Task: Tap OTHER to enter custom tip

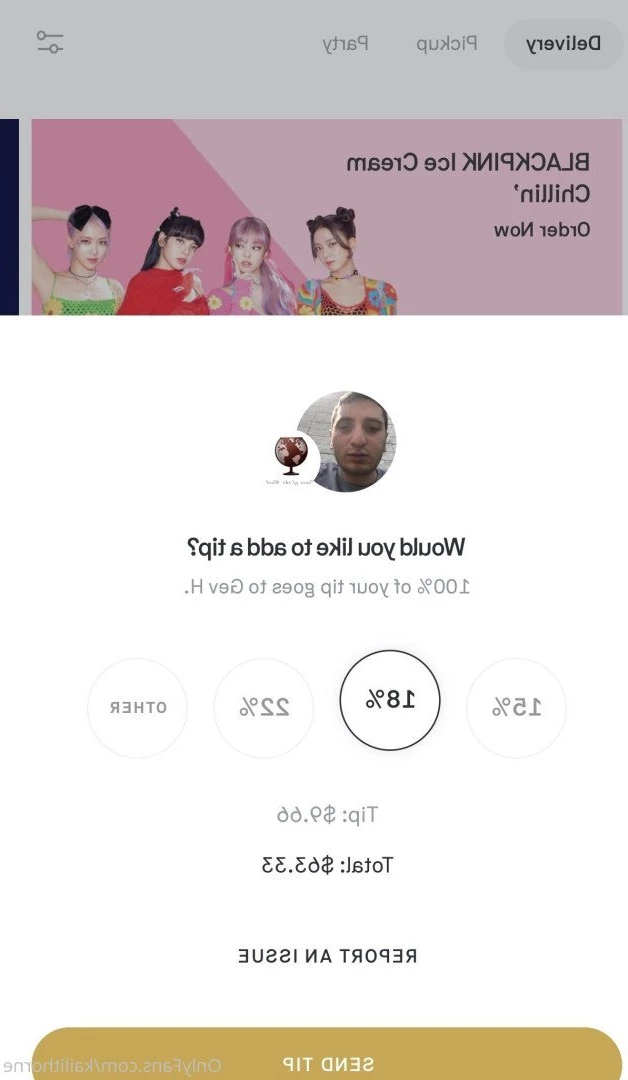Action: tap(138, 707)
